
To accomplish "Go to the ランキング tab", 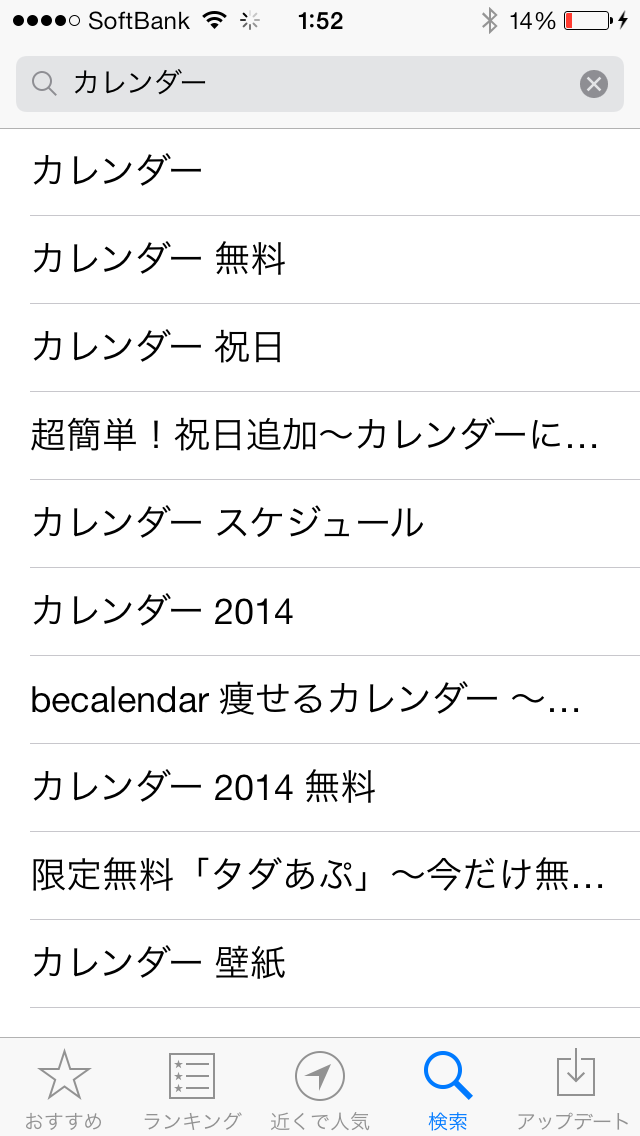I will tap(192, 1087).
